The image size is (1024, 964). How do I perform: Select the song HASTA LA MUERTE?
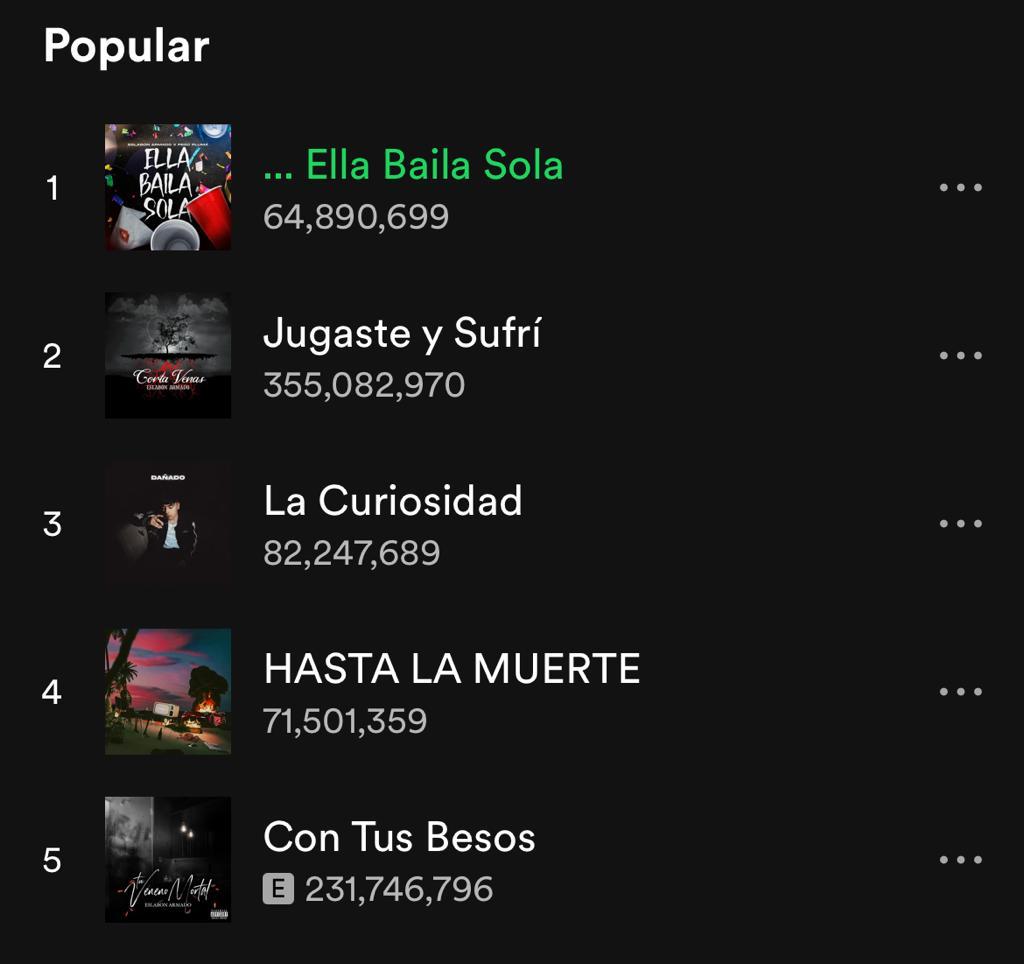tap(451, 670)
